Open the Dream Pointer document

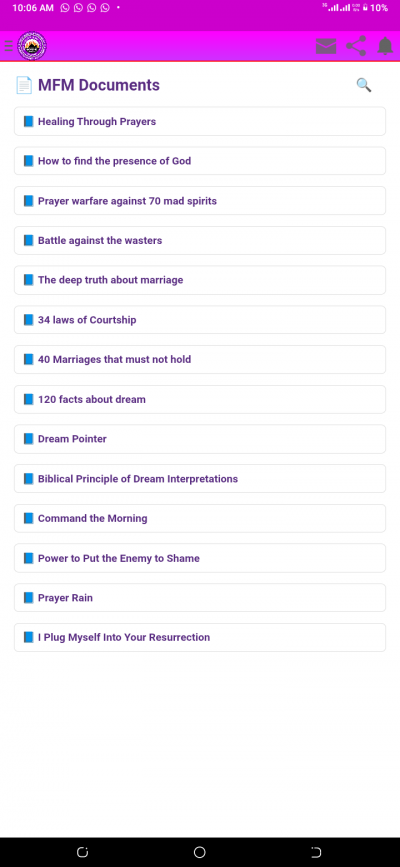[x=200, y=438]
